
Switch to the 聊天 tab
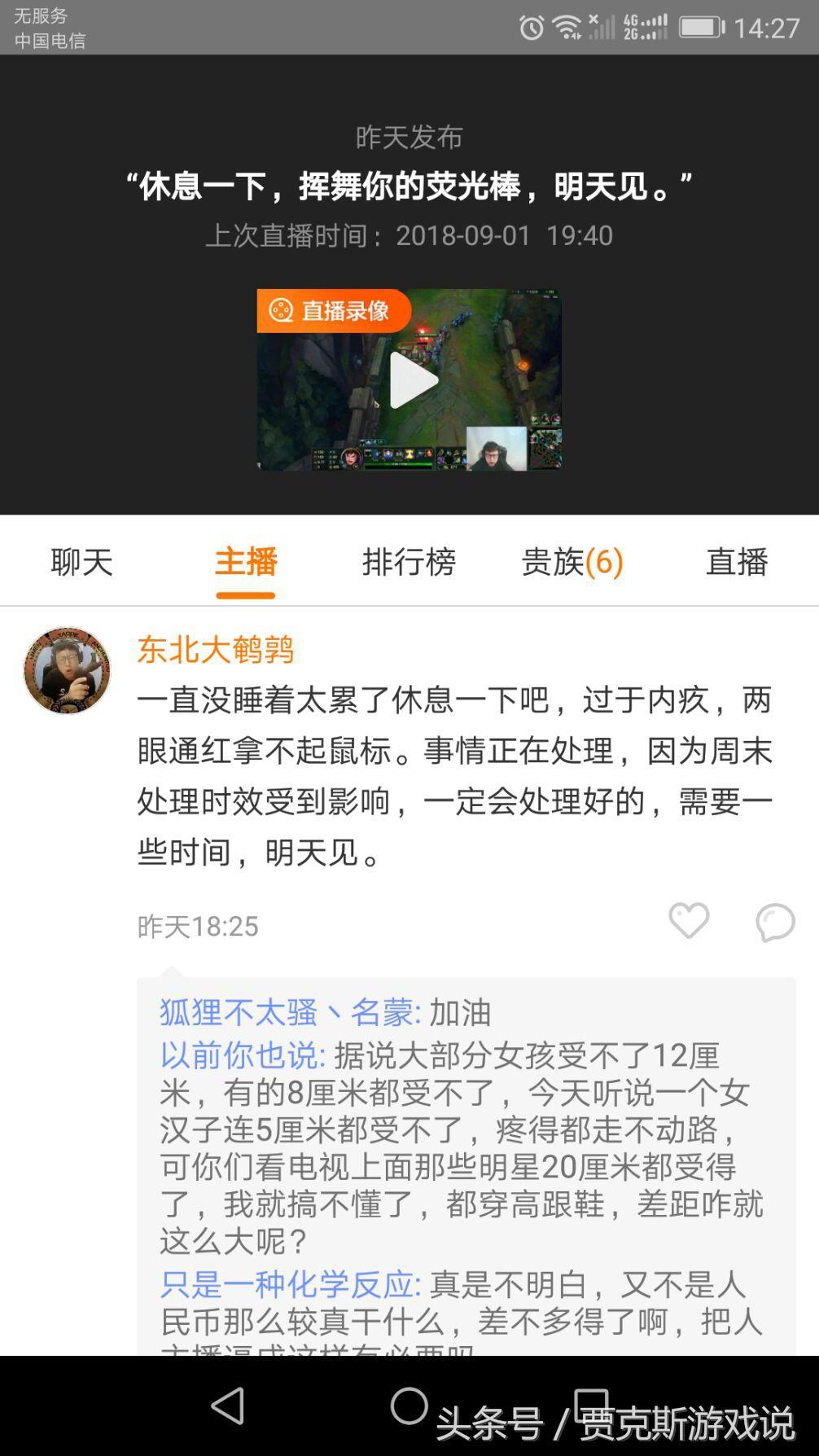pyautogui.click(x=81, y=562)
